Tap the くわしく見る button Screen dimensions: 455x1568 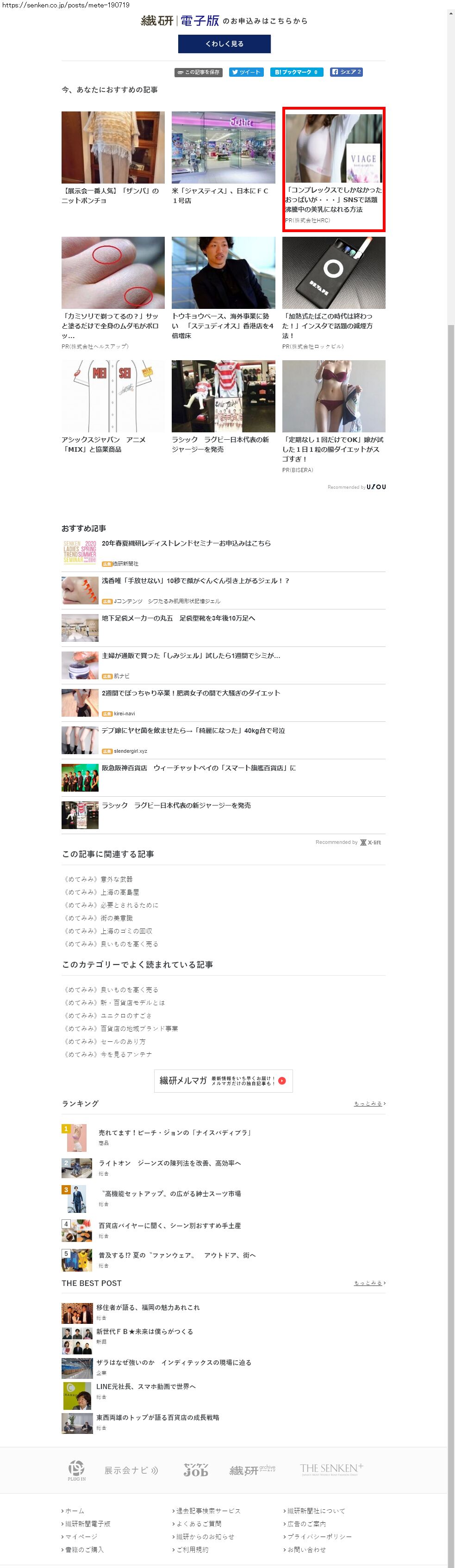(x=224, y=44)
